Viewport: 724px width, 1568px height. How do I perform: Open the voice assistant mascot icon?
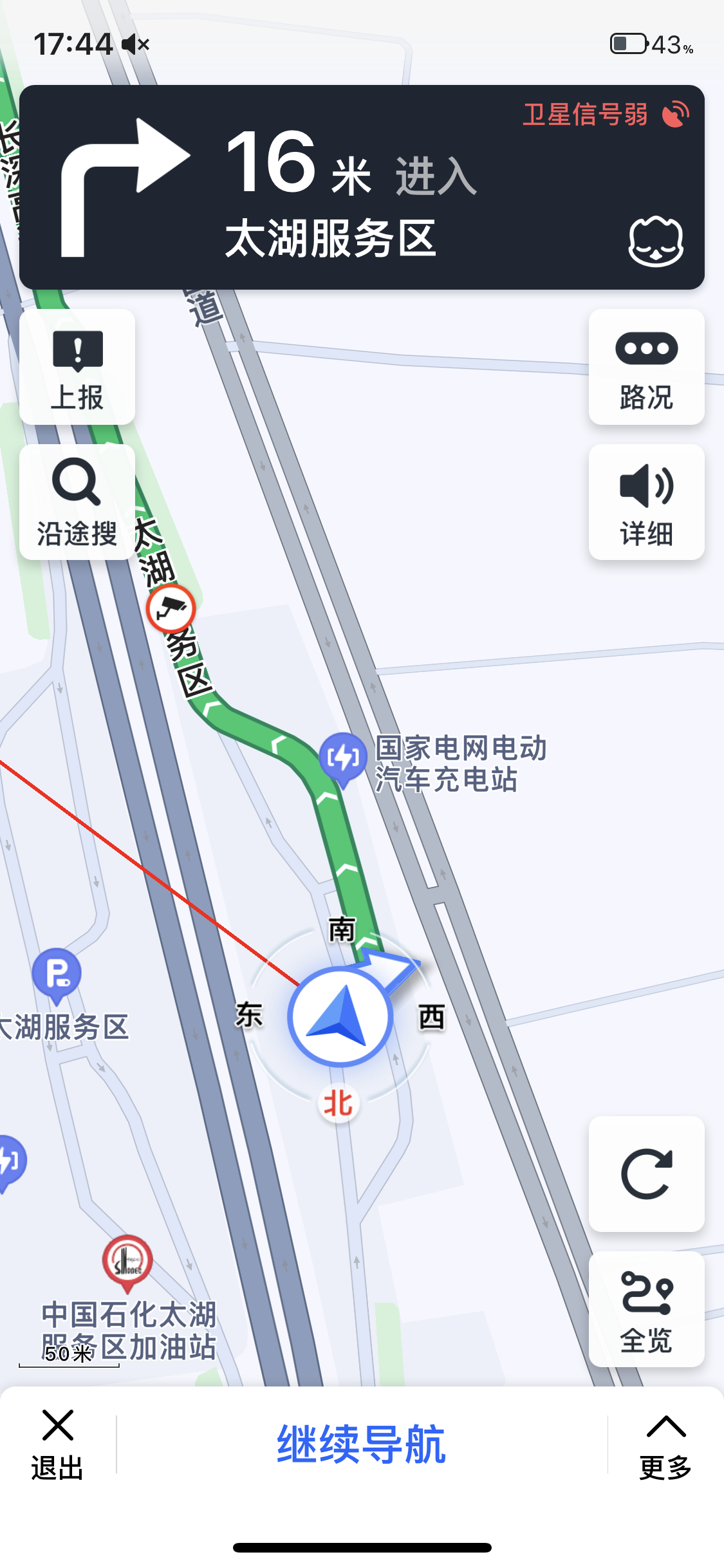coord(655,242)
